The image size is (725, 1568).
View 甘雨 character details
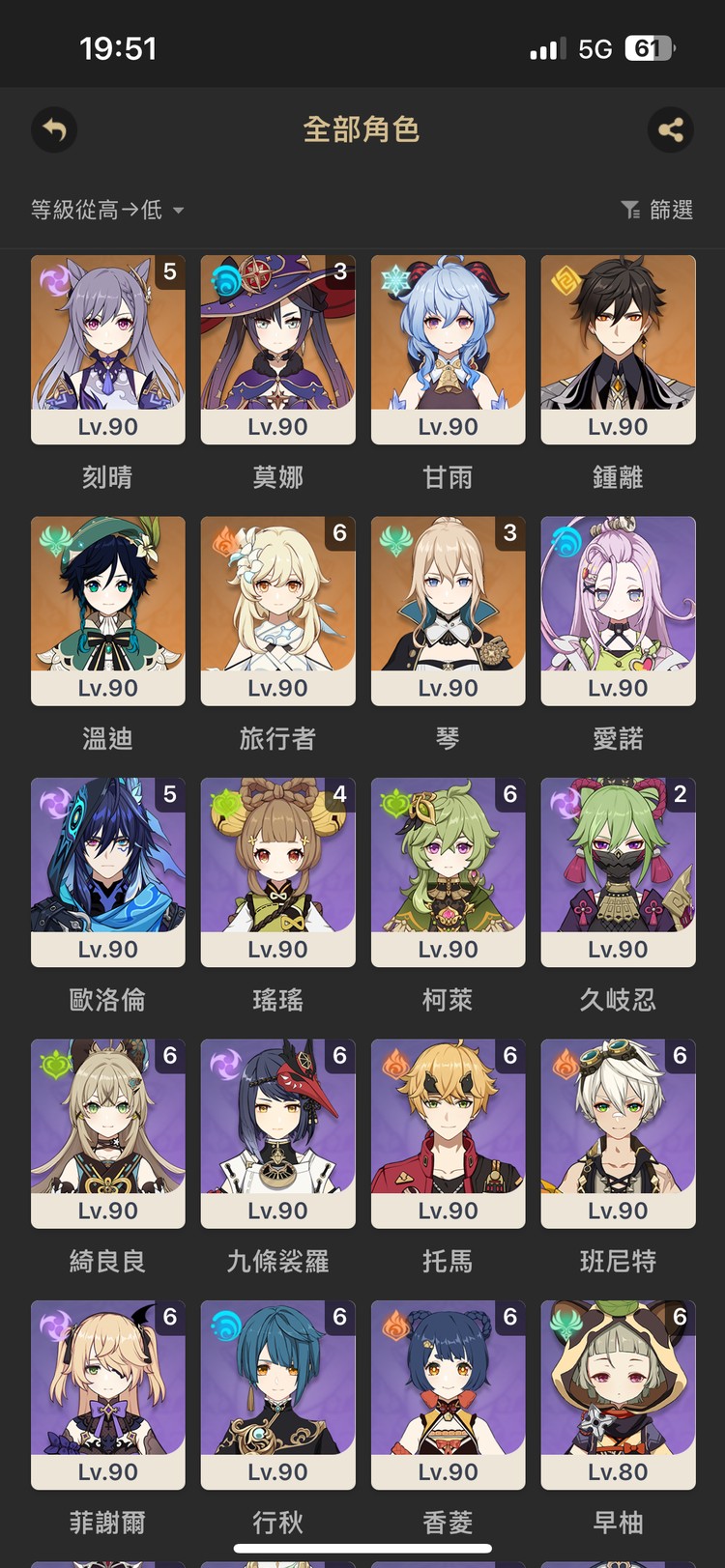[448, 349]
